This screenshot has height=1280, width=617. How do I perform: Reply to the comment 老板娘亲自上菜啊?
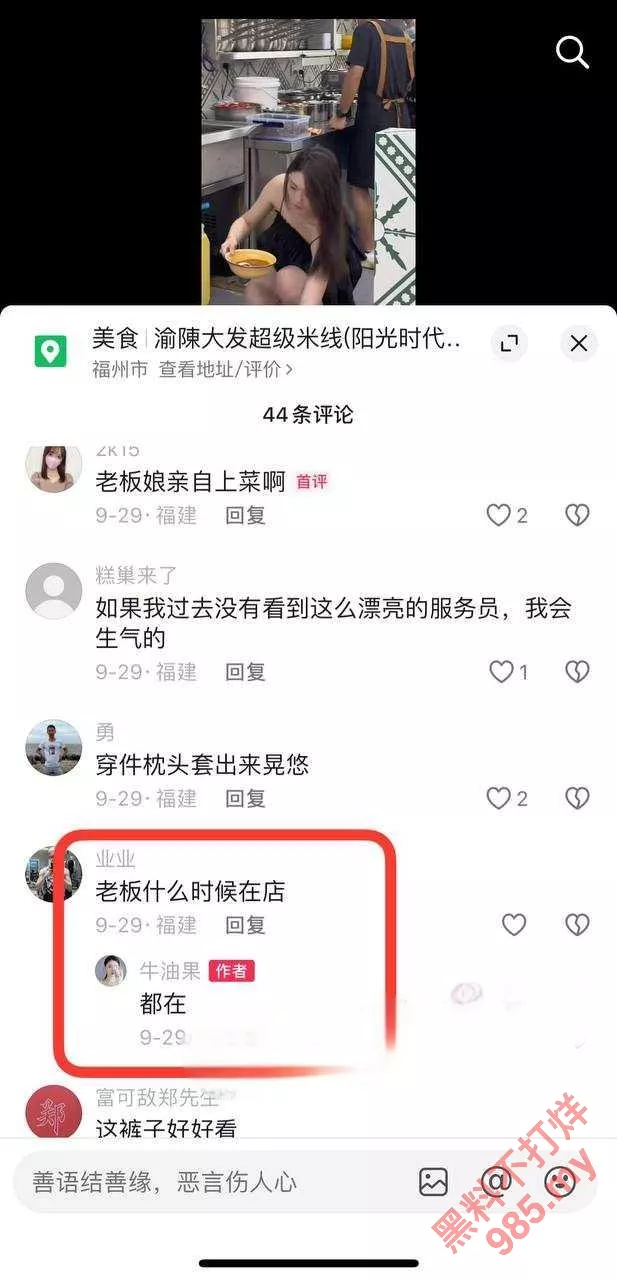pos(245,515)
